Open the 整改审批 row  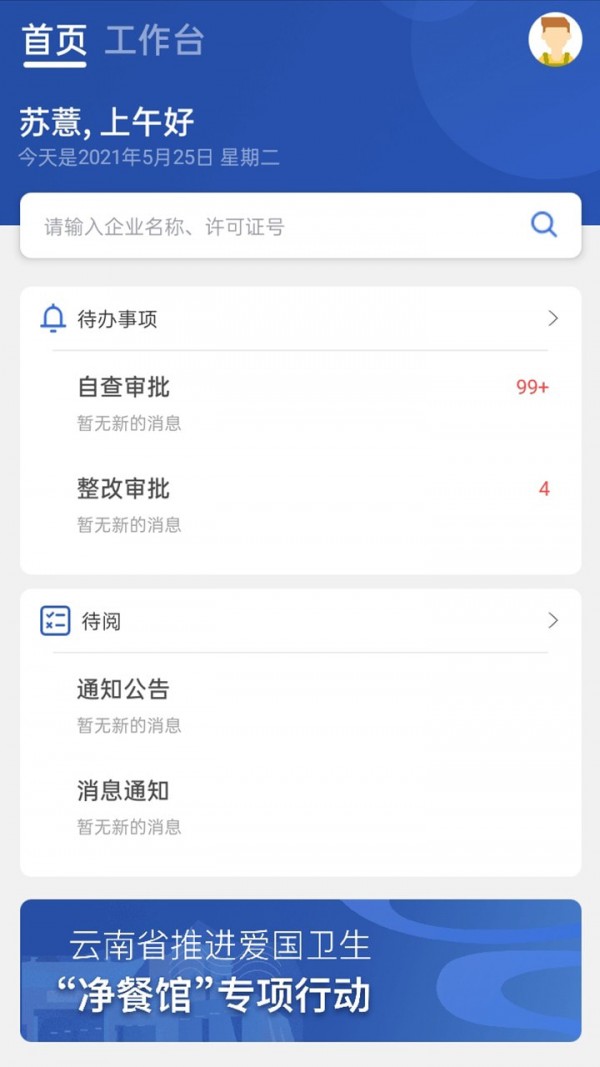300,504
